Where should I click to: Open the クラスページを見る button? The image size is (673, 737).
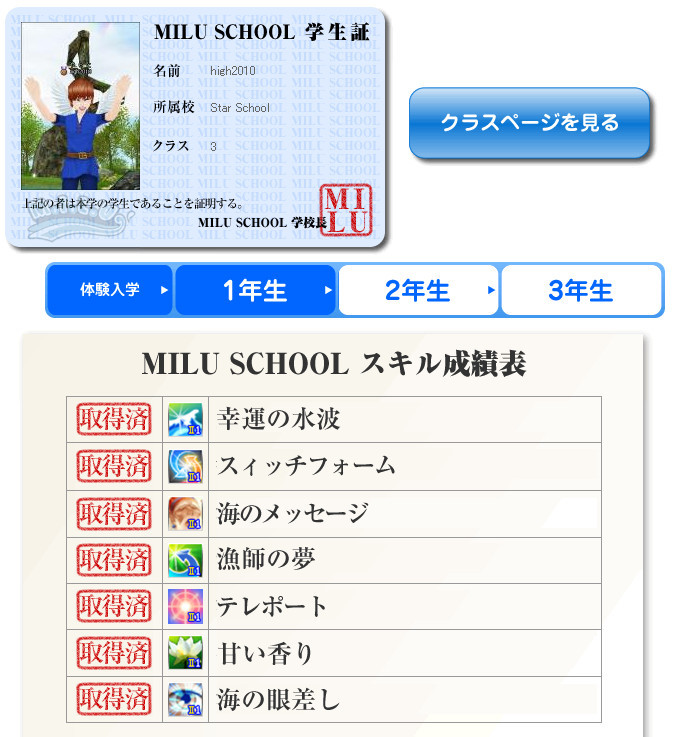tap(529, 123)
